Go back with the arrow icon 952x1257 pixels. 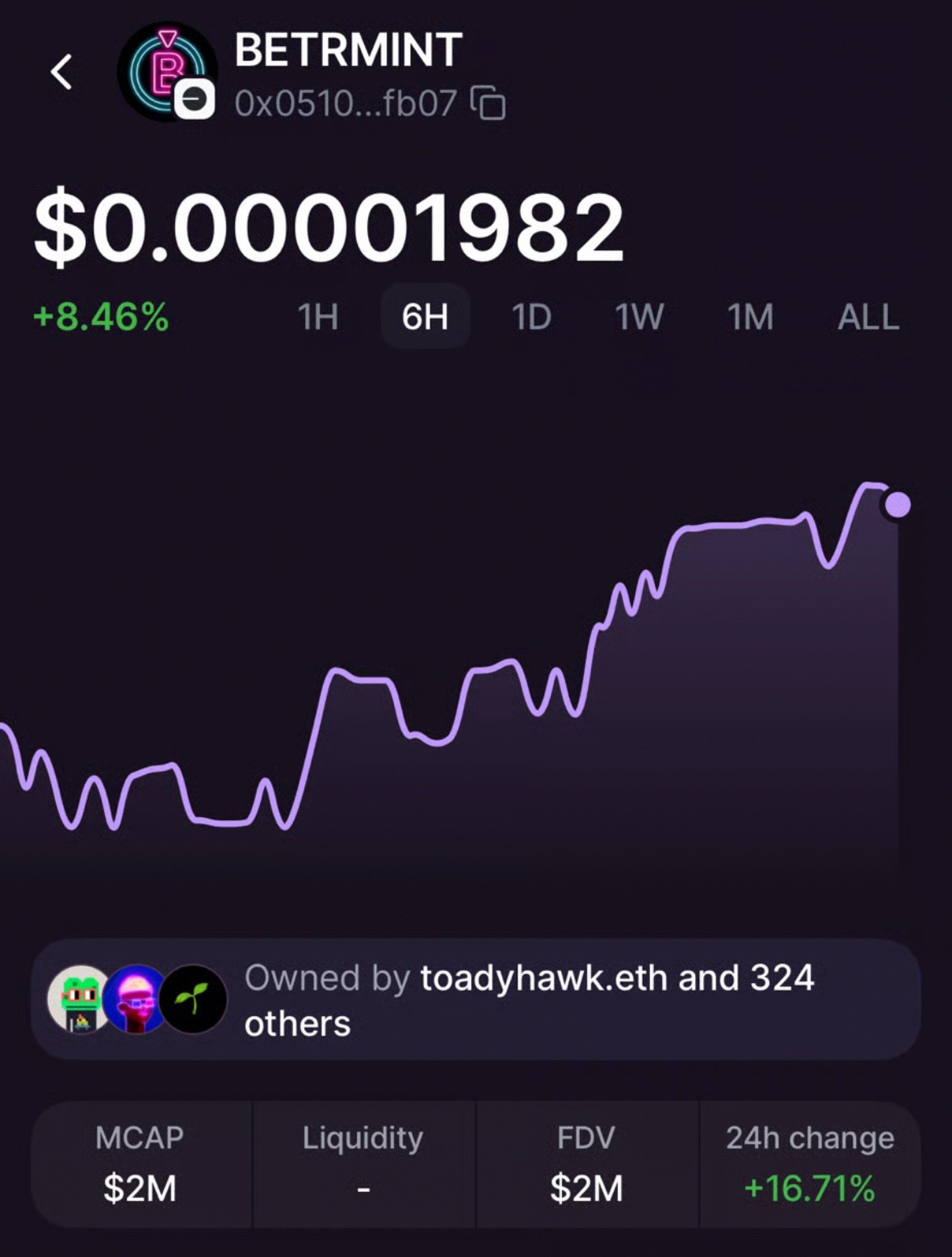62,72
